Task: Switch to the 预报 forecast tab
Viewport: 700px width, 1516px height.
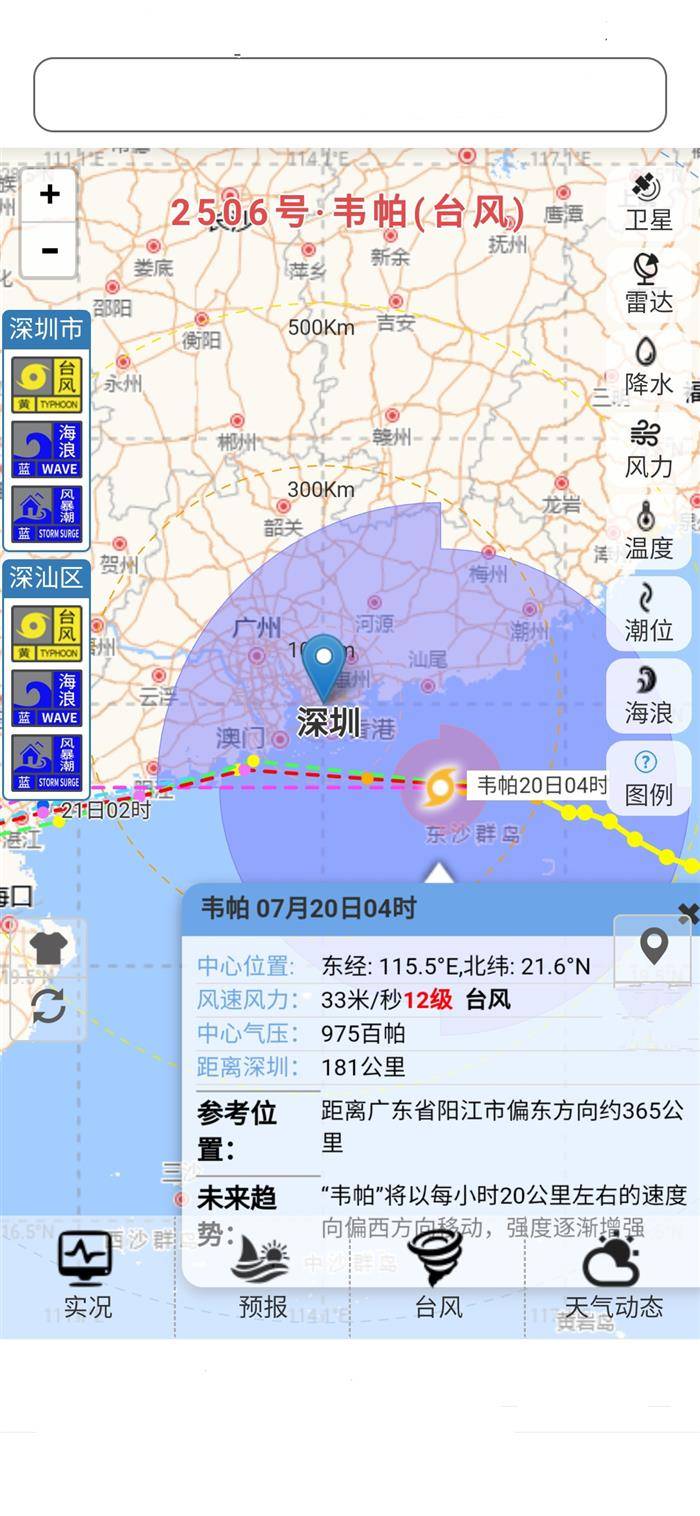Action: click(262, 1275)
